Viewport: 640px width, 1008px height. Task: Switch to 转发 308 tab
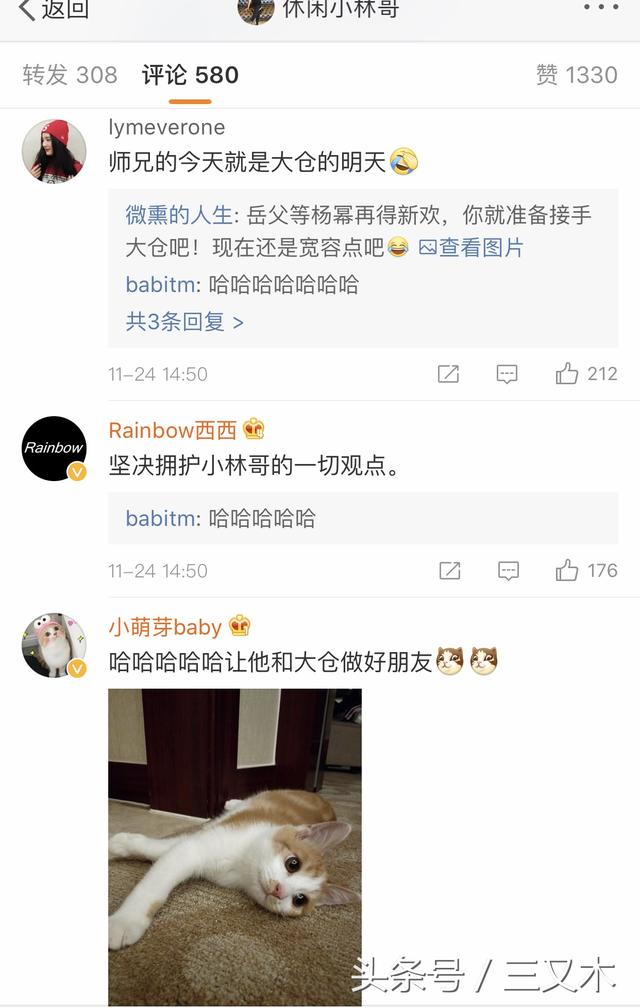tap(70, 75)
